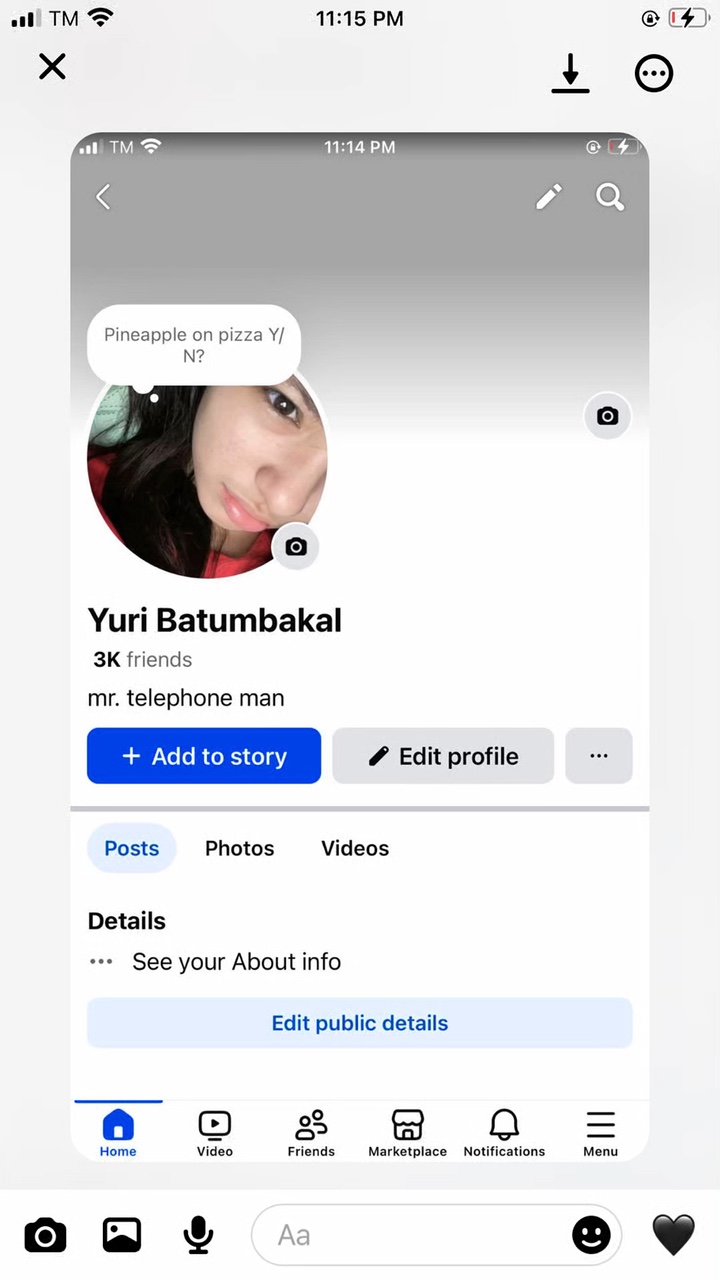
Task: Close the image viewer
Action: 52,67
